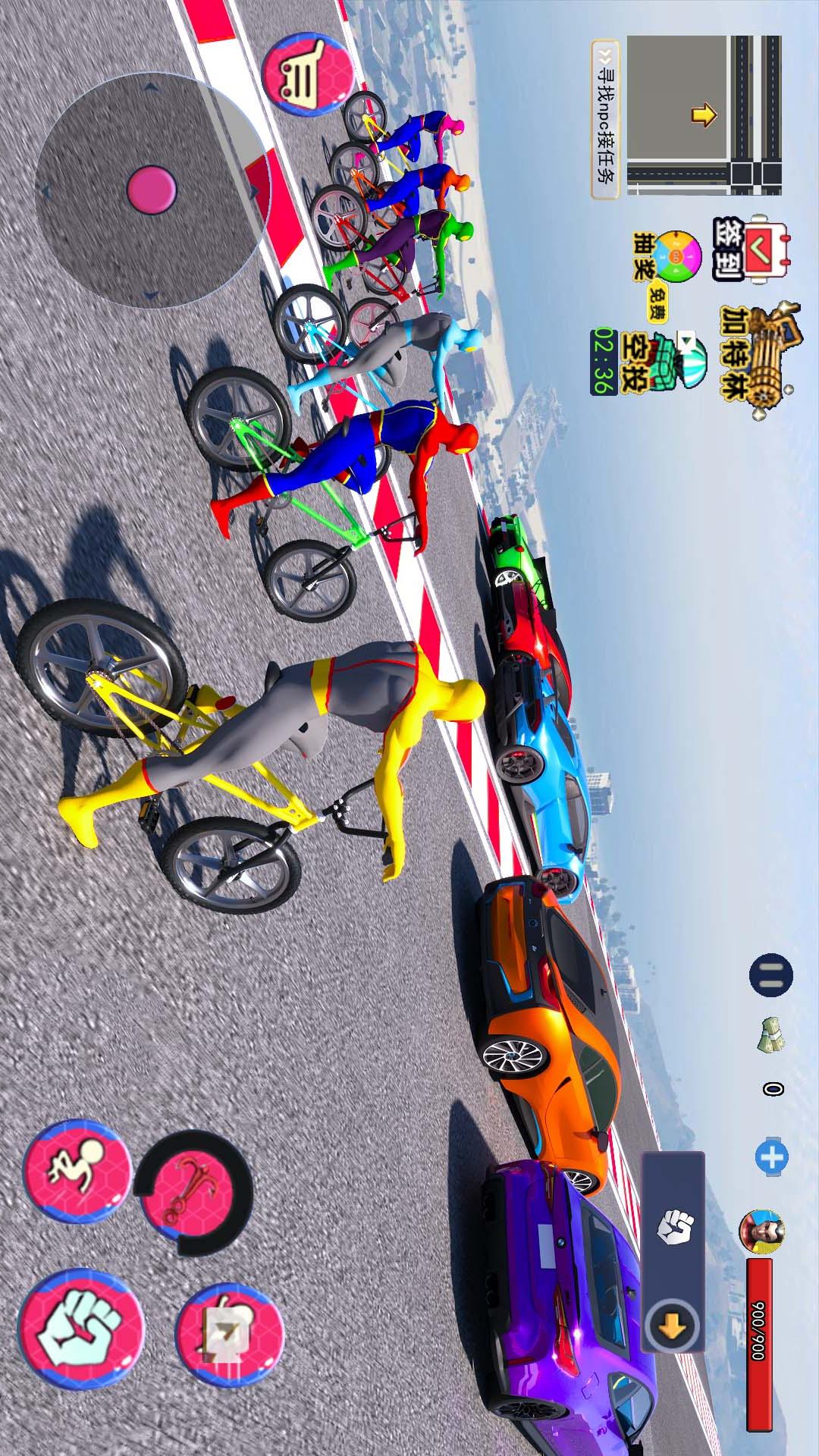Tap the player avatar portrait
The width and height of the screenshot is (819, 1456).
click(x=761, y=1230)
